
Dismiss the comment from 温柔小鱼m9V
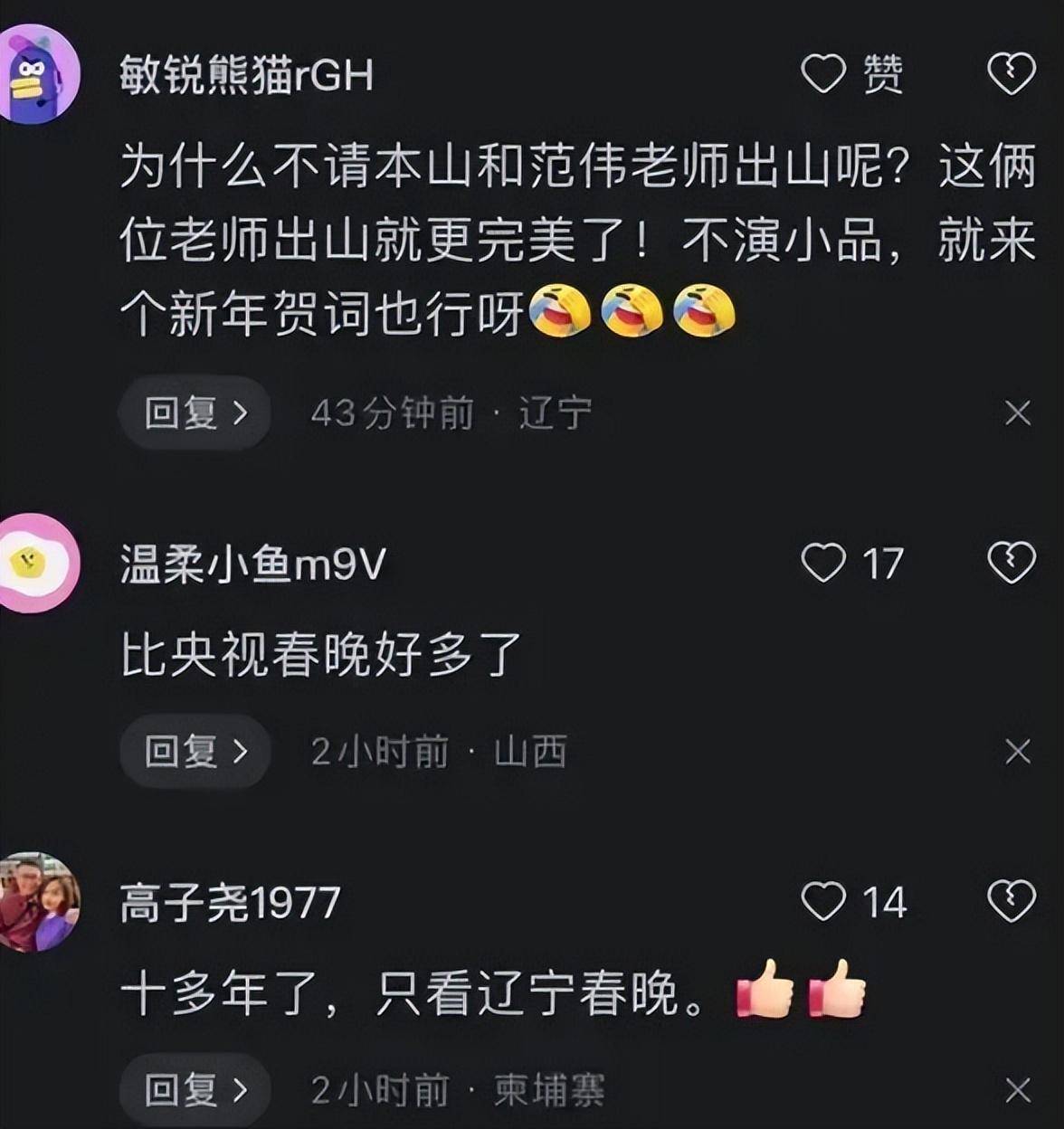pos(1018,751)
